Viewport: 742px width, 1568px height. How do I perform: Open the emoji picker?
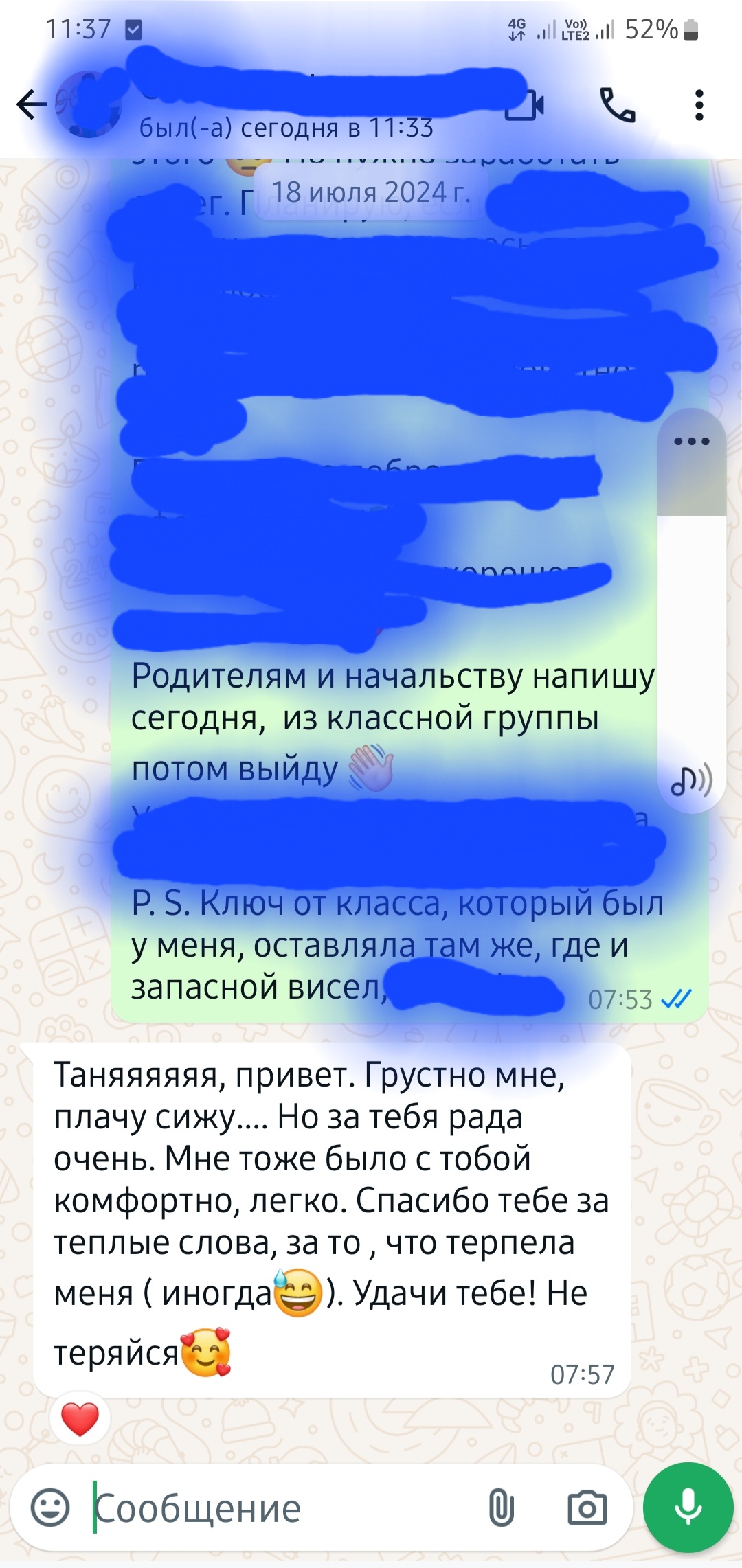tap(50, 1508)
